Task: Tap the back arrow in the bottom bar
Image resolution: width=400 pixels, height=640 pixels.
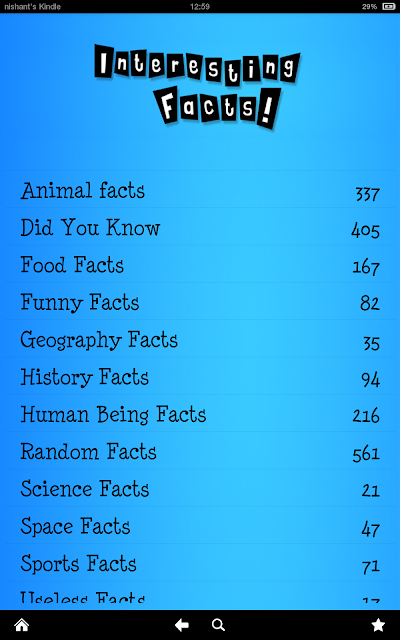Action: (182, 625)
